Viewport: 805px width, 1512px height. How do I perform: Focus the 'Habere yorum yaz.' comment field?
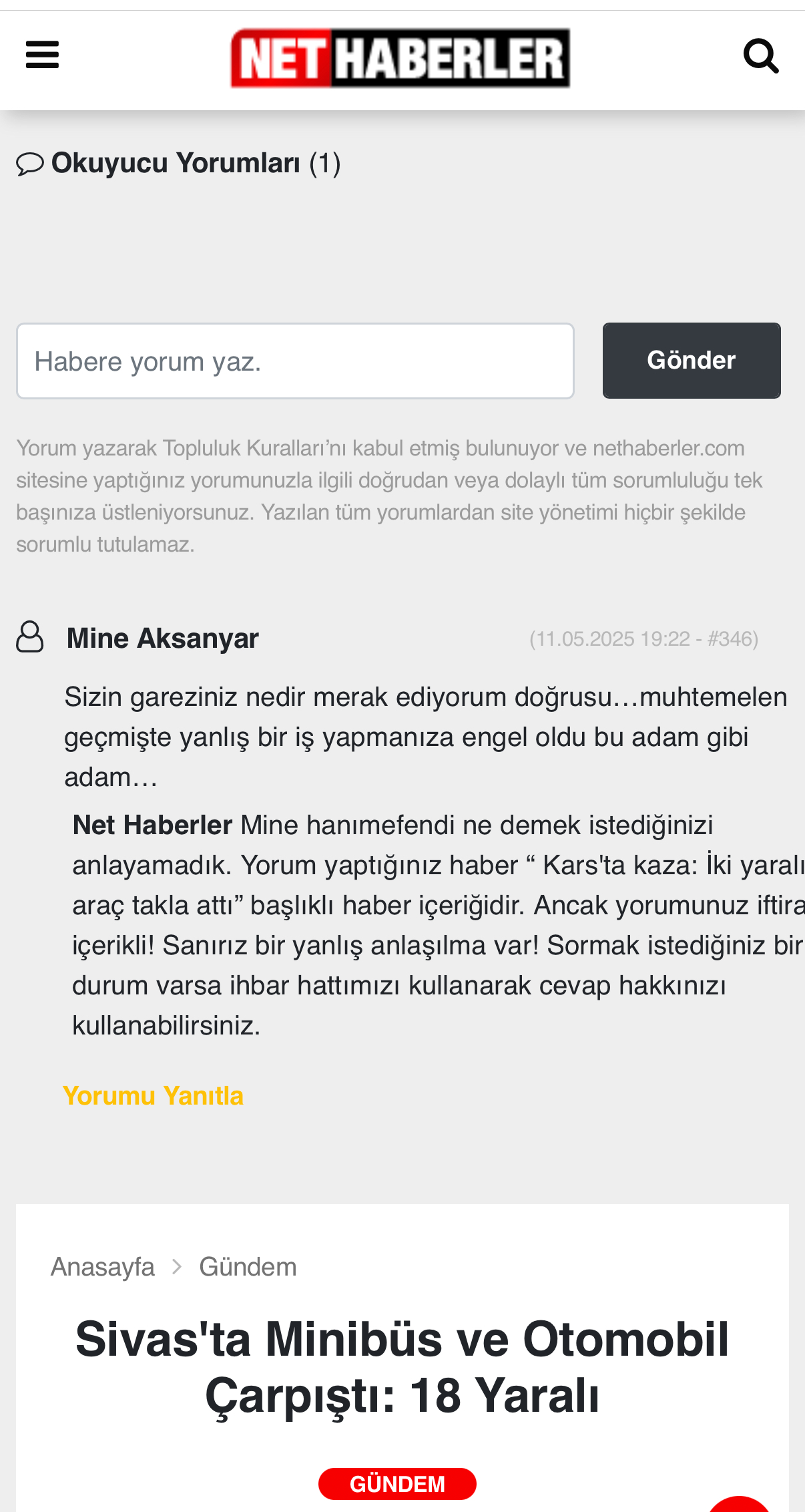(295, 361)
